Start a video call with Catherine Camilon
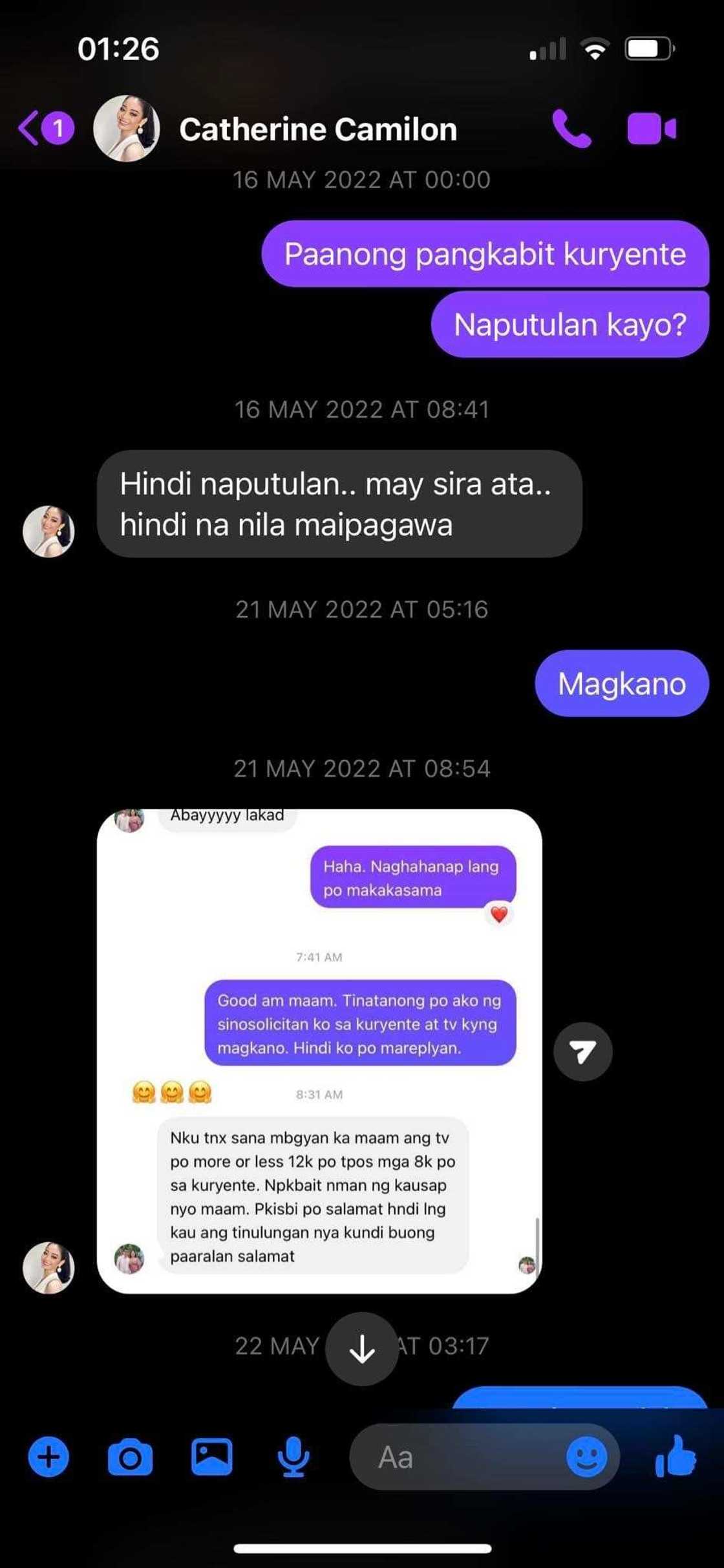 [x=651, y=128]
